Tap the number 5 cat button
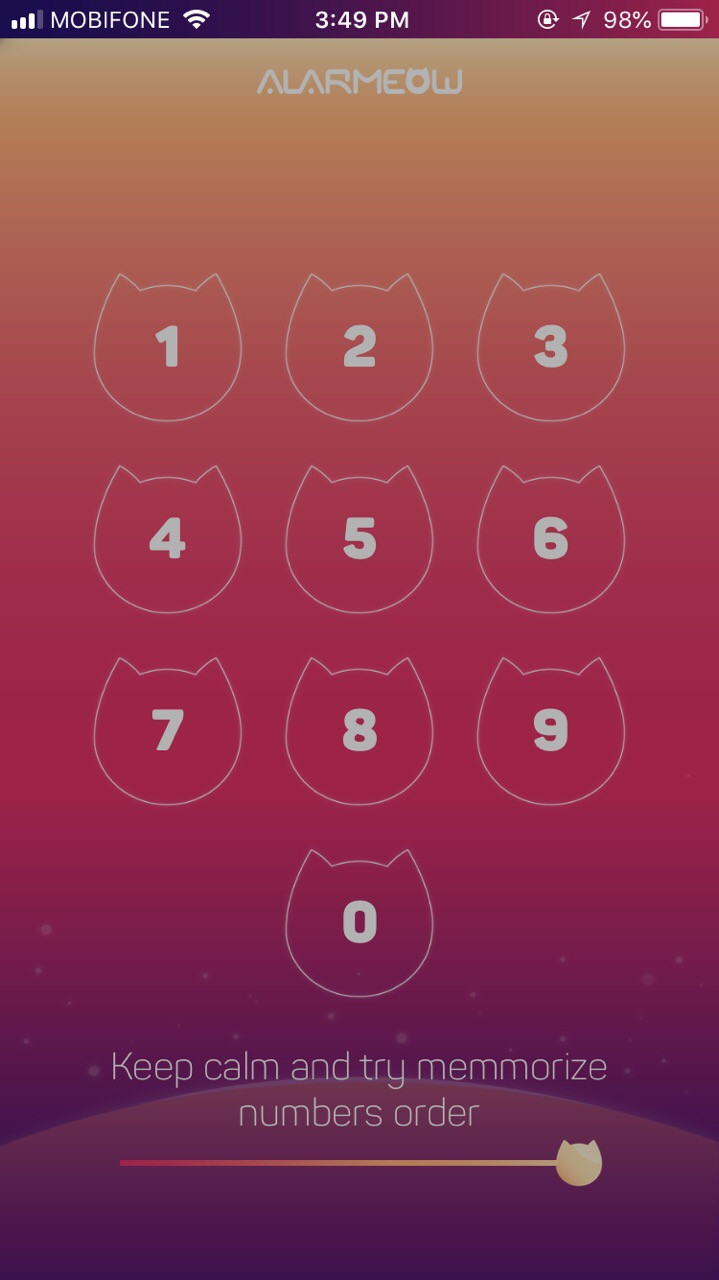The image size is (719, 1280). [359, 540]
